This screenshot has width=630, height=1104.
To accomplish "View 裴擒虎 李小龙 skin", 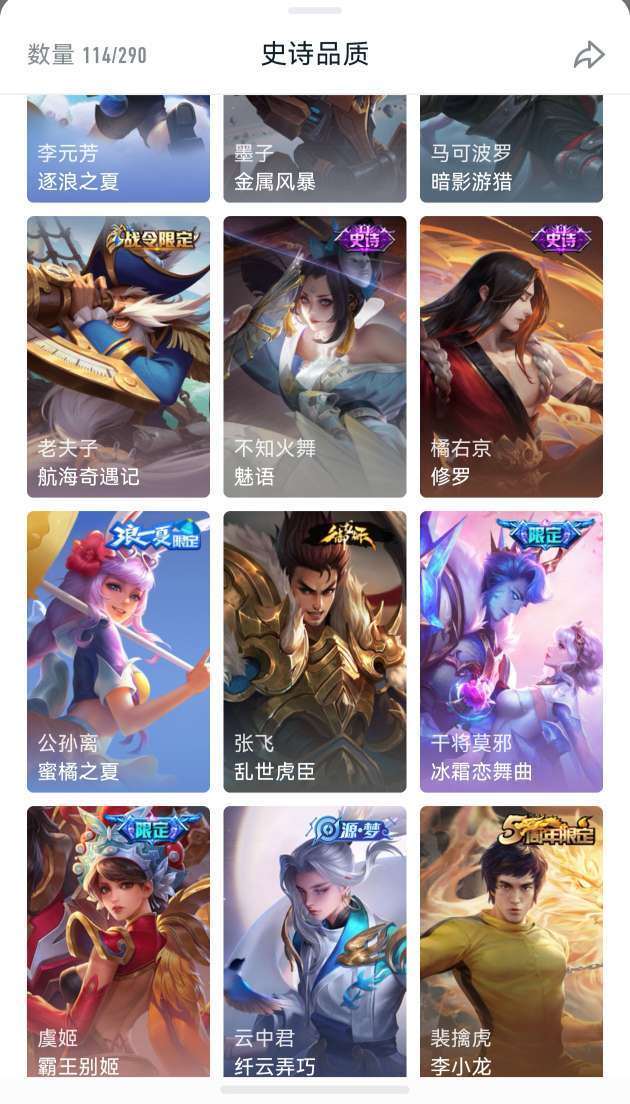I will point(511,941).
